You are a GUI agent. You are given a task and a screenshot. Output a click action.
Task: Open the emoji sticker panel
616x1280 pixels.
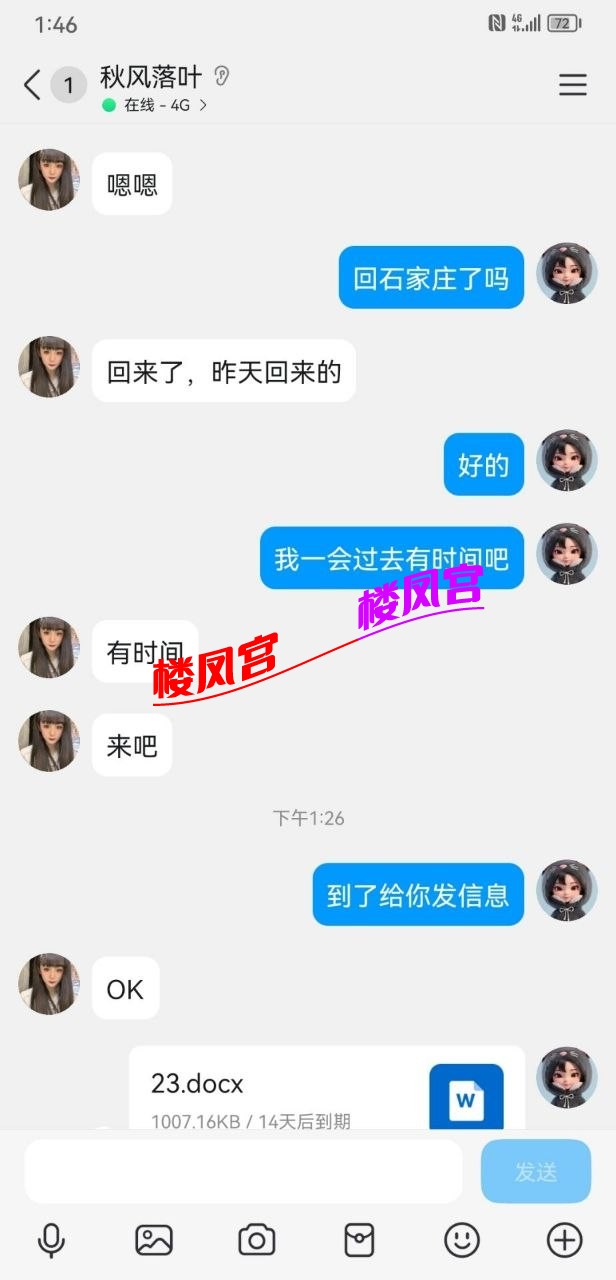462,1240
